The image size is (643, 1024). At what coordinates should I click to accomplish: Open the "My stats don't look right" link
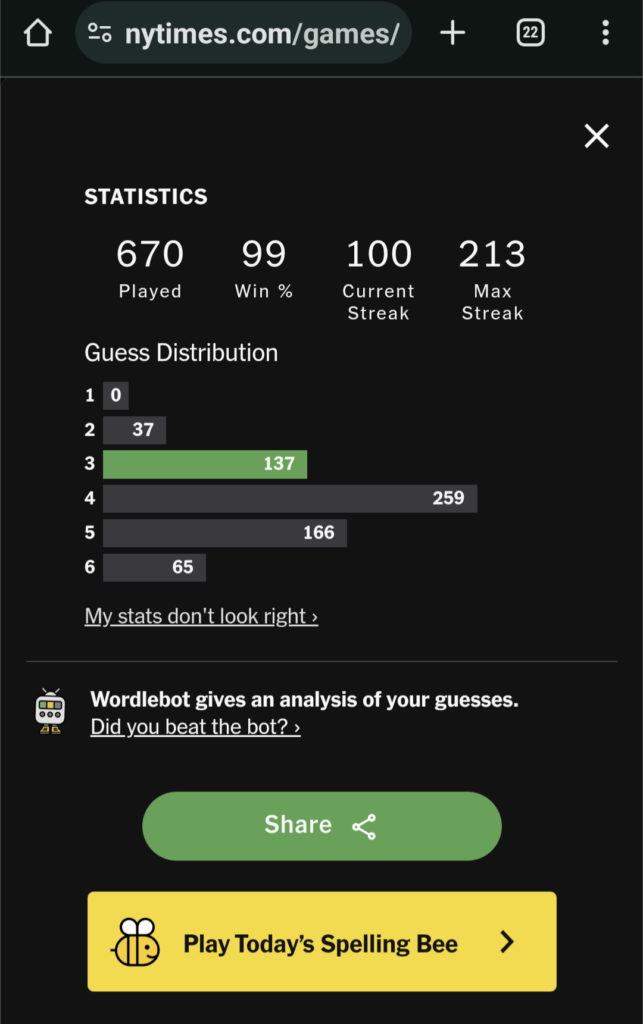click(x=201, y=616)
